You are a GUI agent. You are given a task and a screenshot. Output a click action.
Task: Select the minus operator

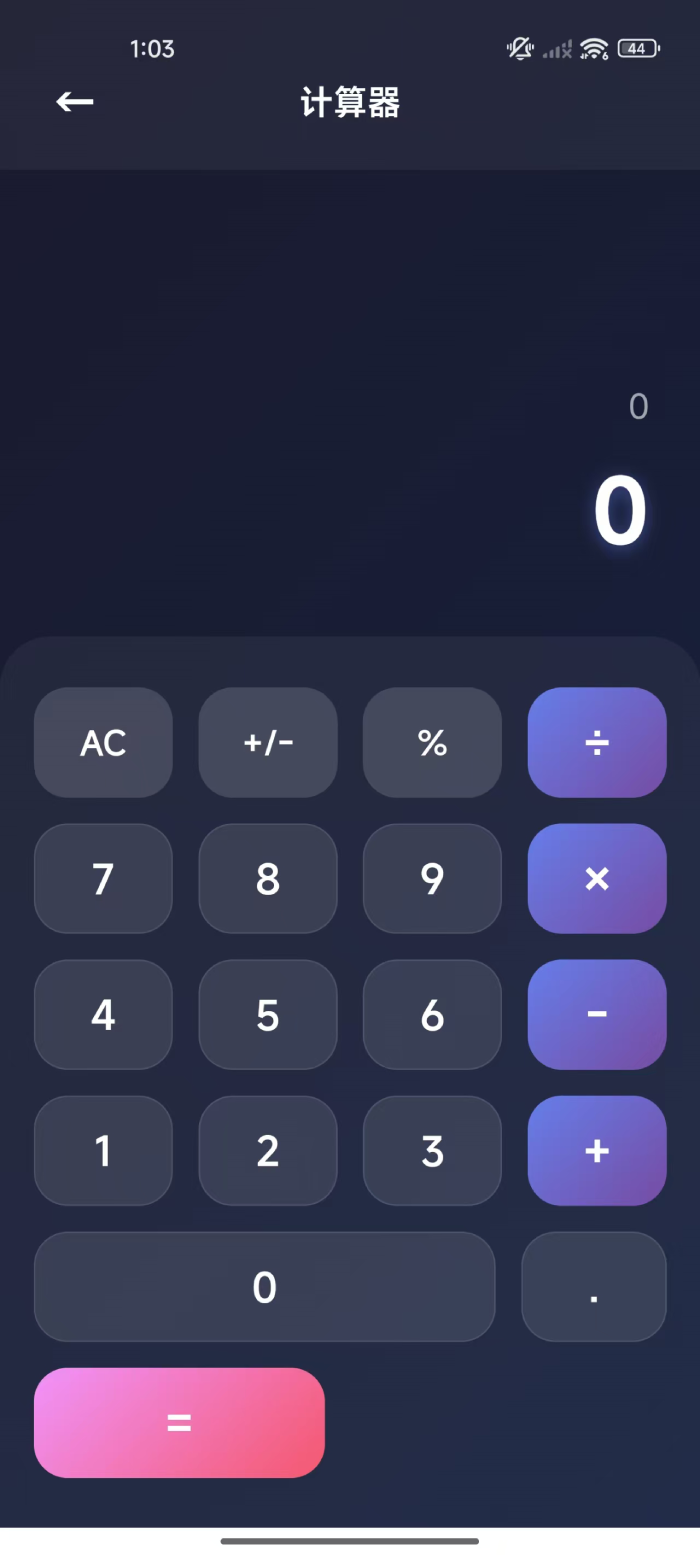(x=597, y=1015)
